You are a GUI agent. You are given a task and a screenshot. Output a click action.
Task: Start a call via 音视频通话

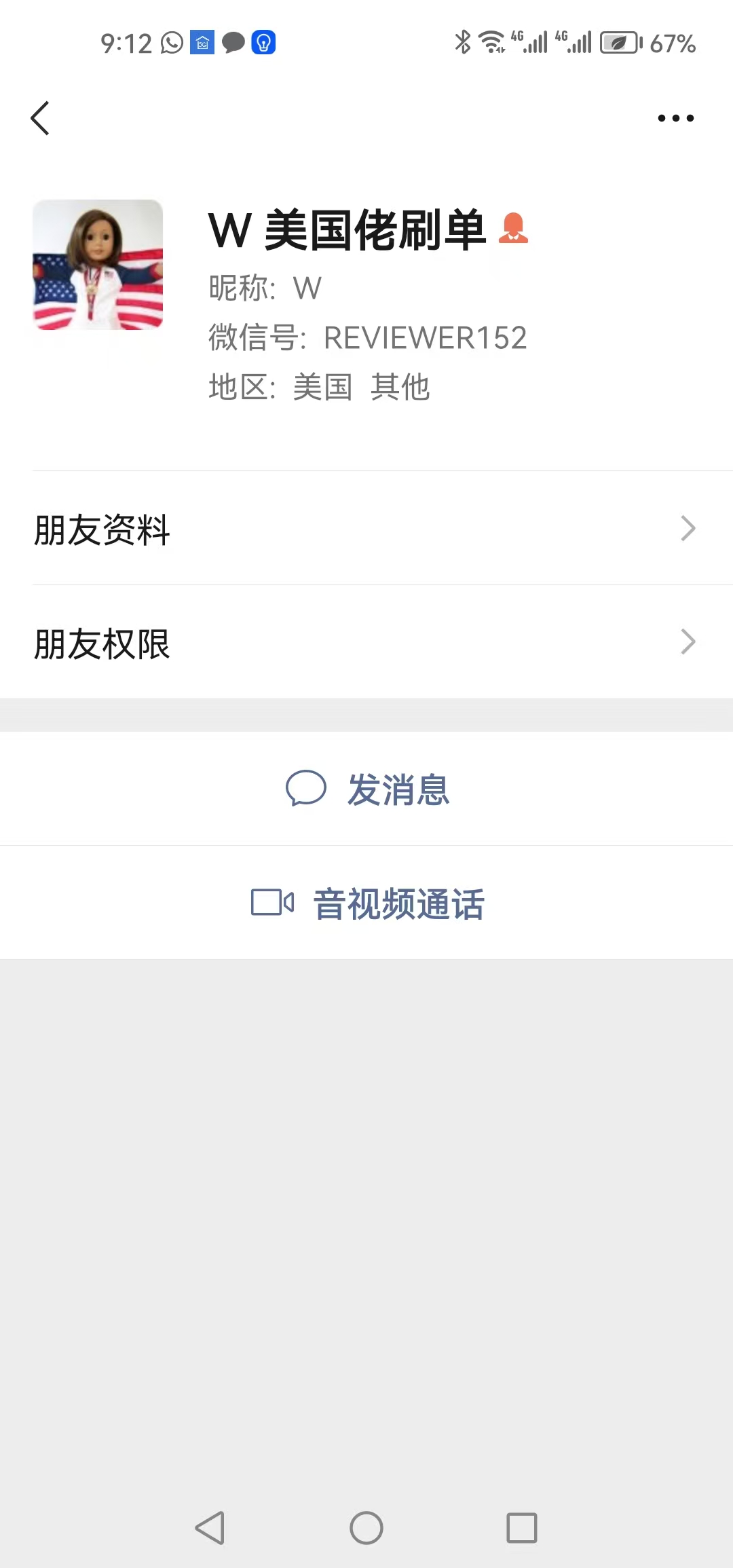pos(398,903)
